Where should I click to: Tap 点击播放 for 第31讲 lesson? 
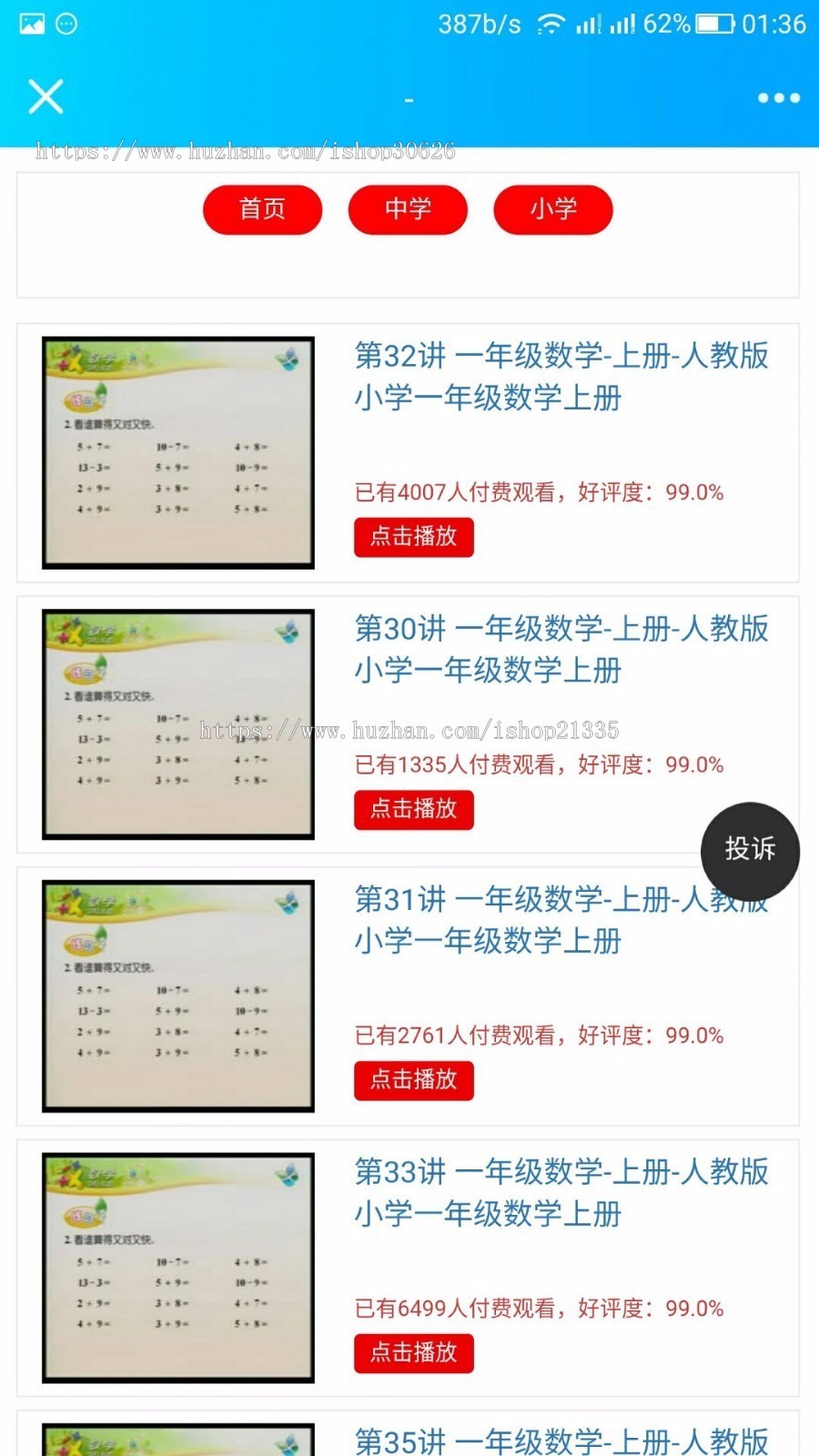tap(413, 1081)
